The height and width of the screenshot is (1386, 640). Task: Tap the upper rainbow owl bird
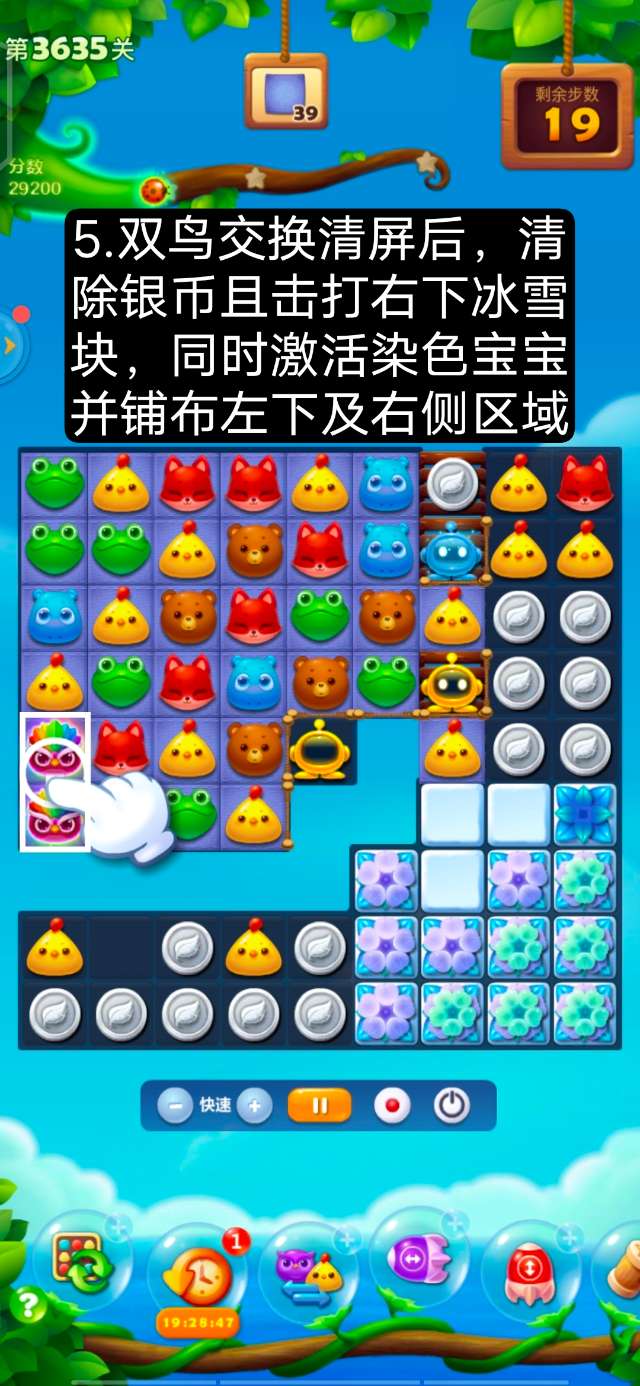54,747
